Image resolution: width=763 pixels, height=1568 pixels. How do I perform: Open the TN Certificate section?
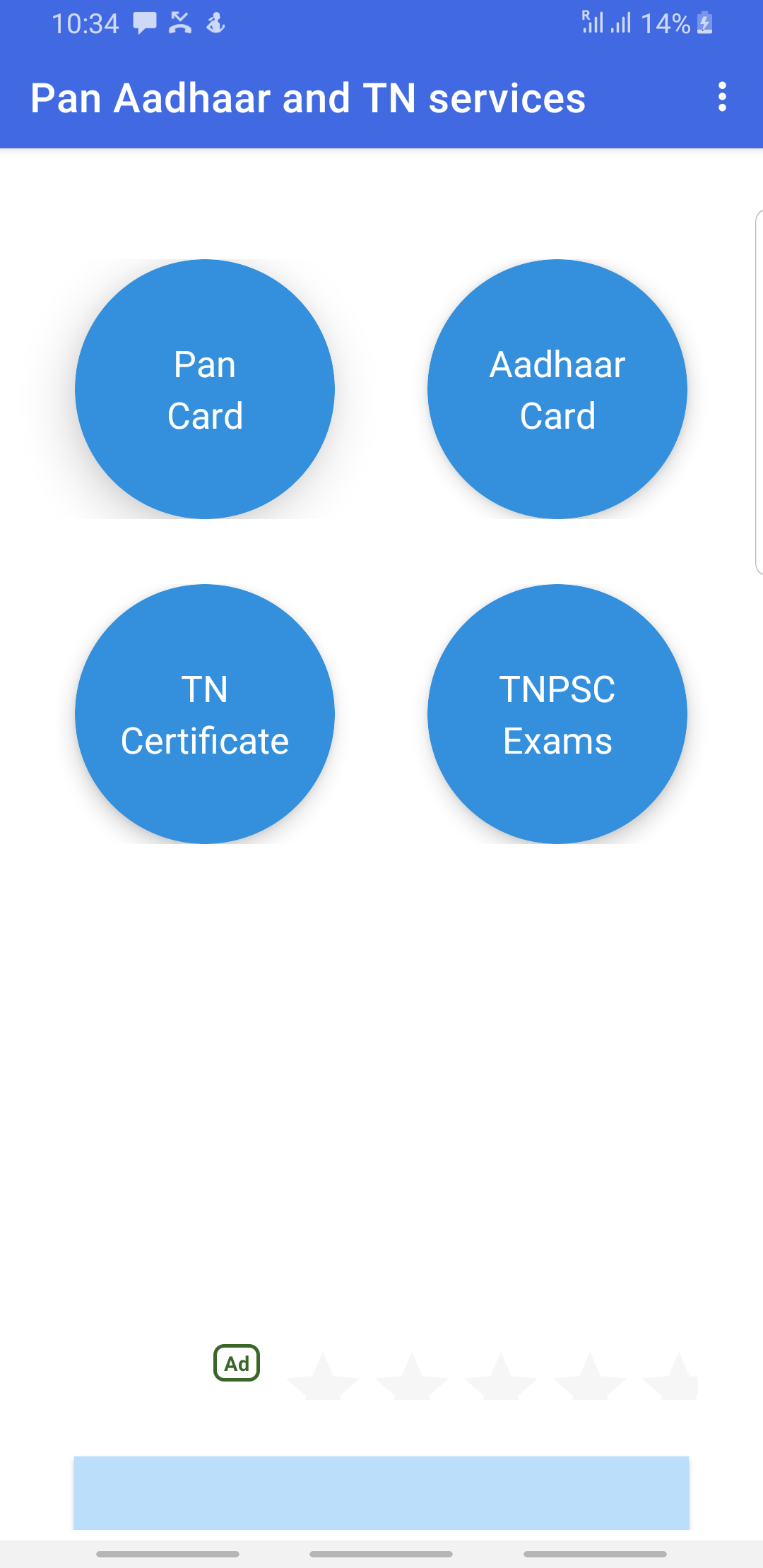coord(205,714)
